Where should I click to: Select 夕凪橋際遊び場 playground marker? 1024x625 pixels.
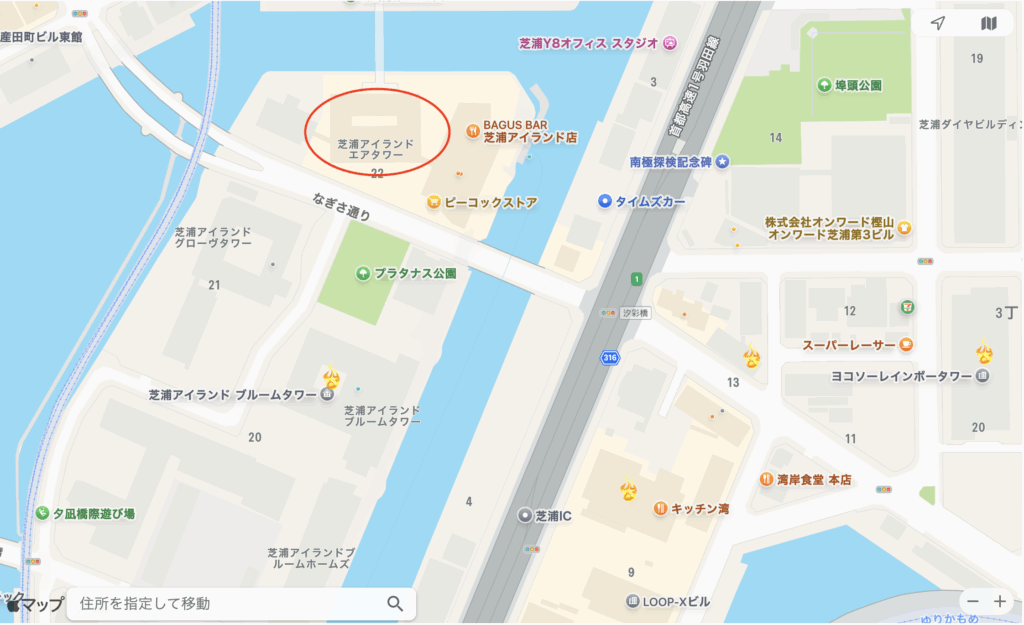click(x=42, y=513)
